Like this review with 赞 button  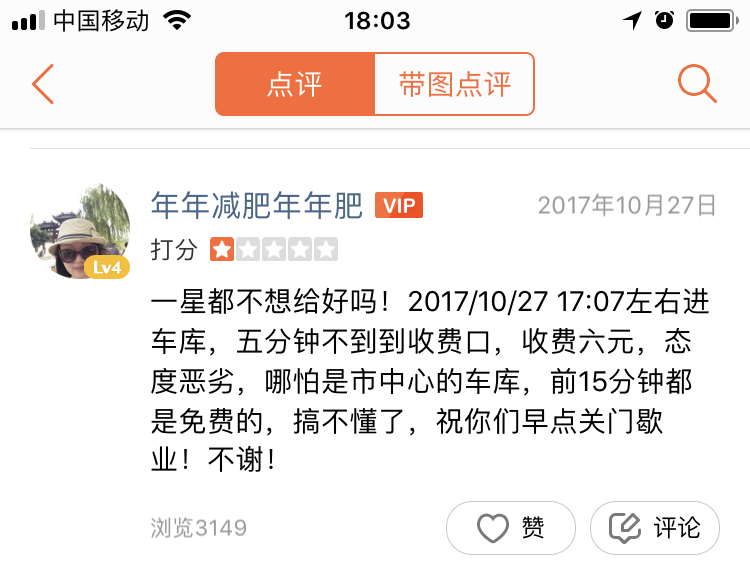pyautogui.click(x=511, y=527)
